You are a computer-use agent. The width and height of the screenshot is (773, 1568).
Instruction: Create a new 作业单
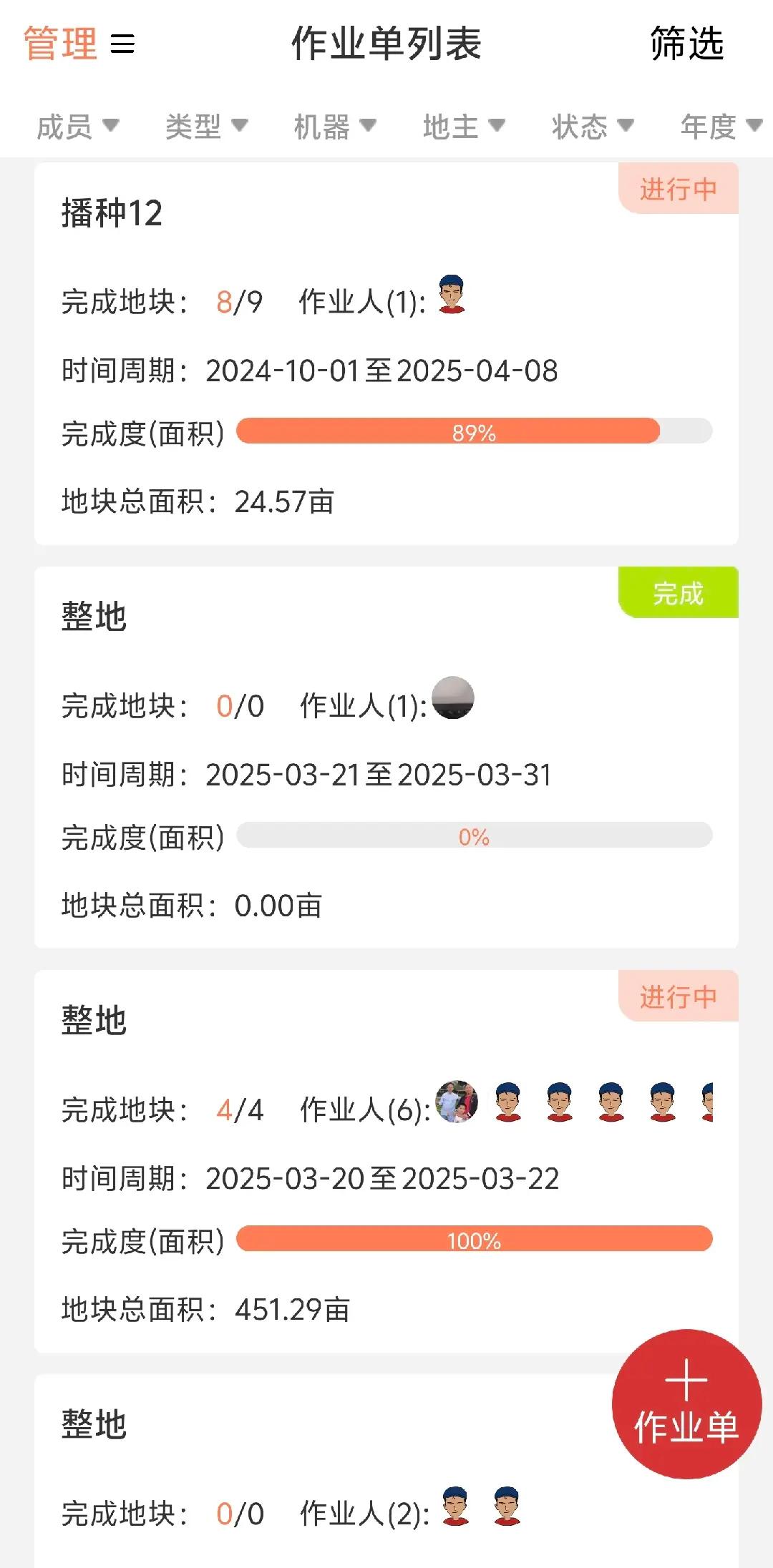(686, 1403)
